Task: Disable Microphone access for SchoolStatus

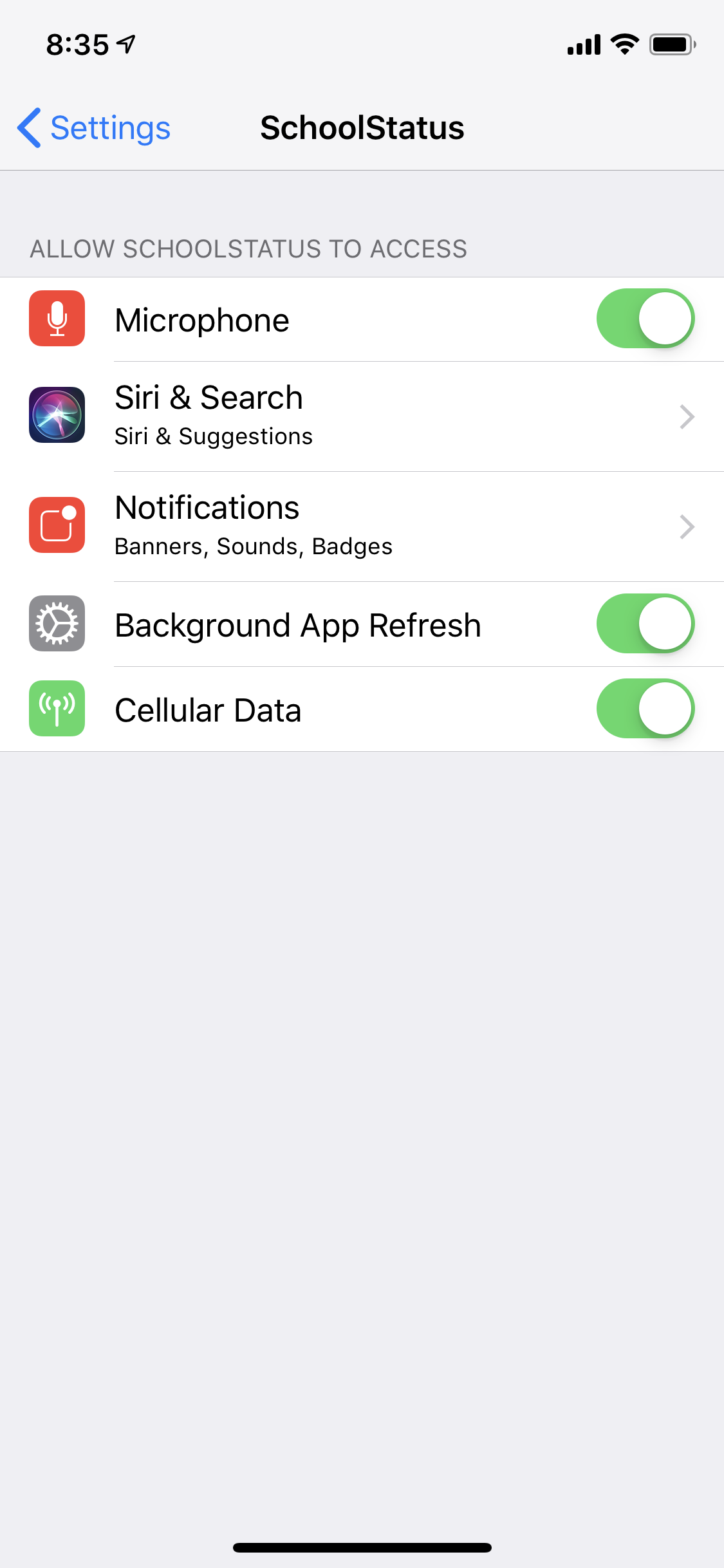Action: pyautogui.click(x=645, y=319)
